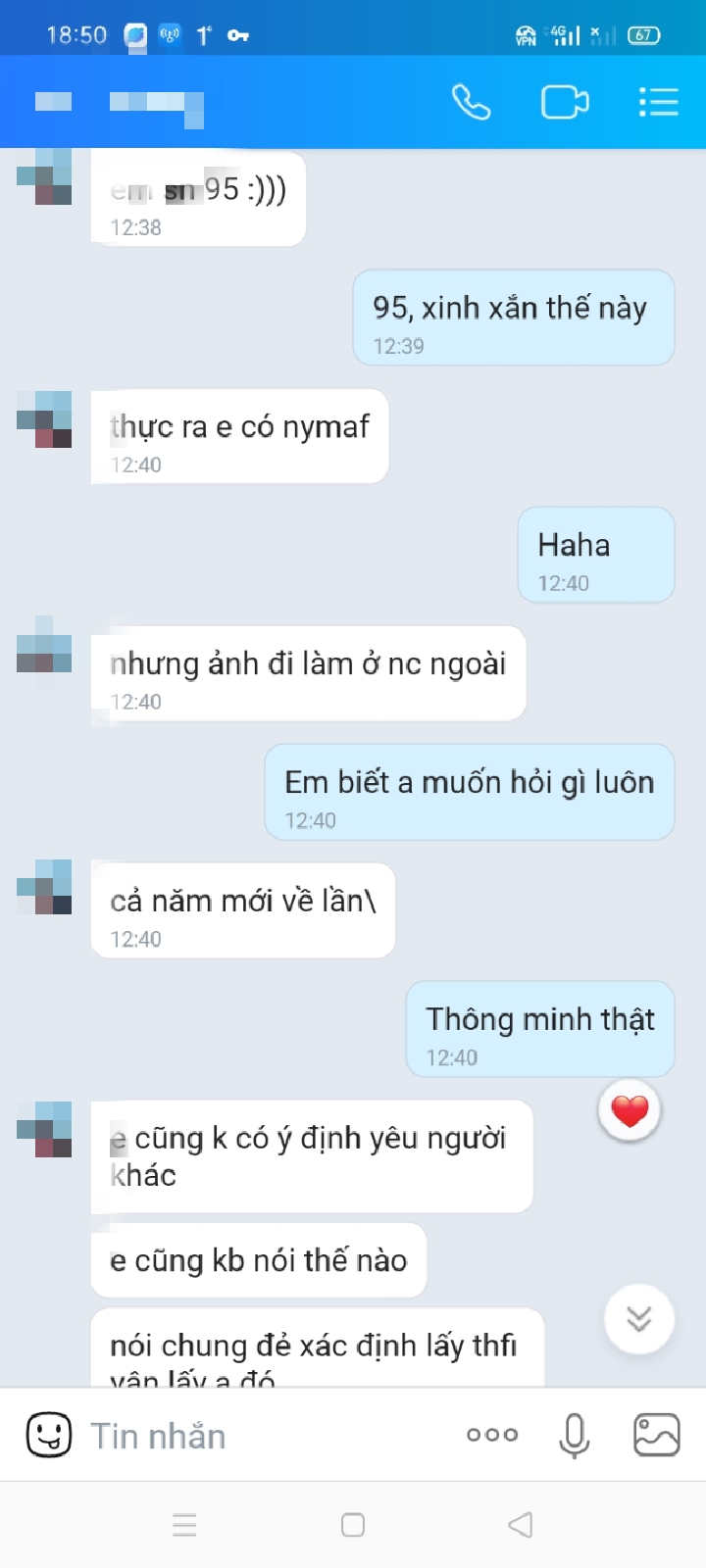Jump to the latest messages
The image size is (706, 1568).
click(639, 1319)
